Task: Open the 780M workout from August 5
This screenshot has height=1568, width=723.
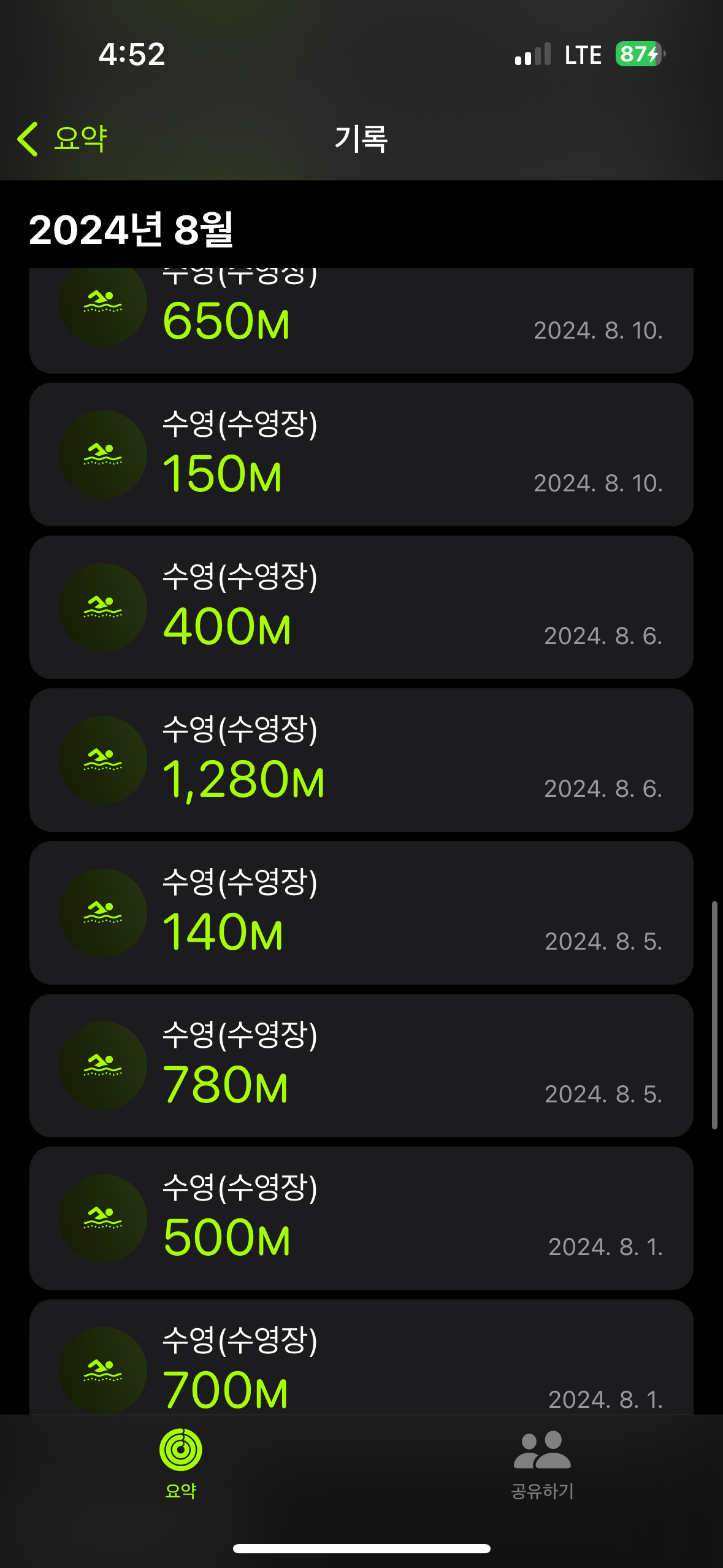Action: pyautogui.click(x=362, y=1066)
